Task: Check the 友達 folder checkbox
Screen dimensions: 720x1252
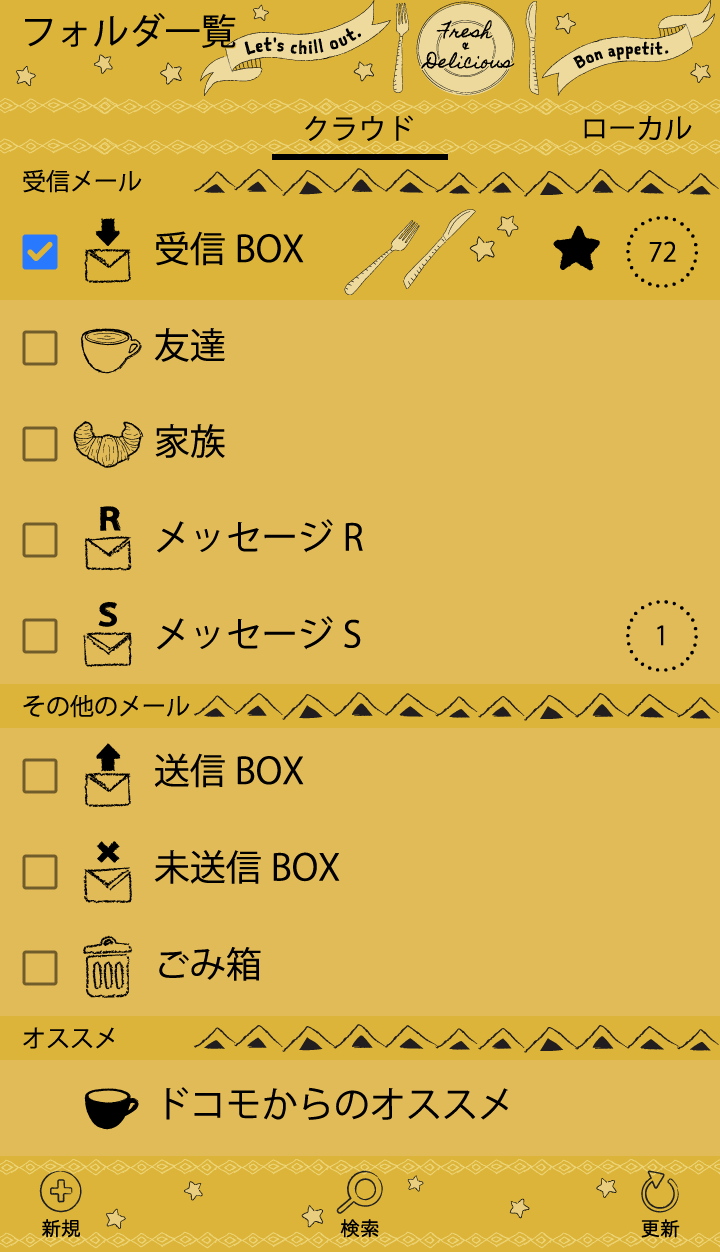Action: tap(40, 348)
